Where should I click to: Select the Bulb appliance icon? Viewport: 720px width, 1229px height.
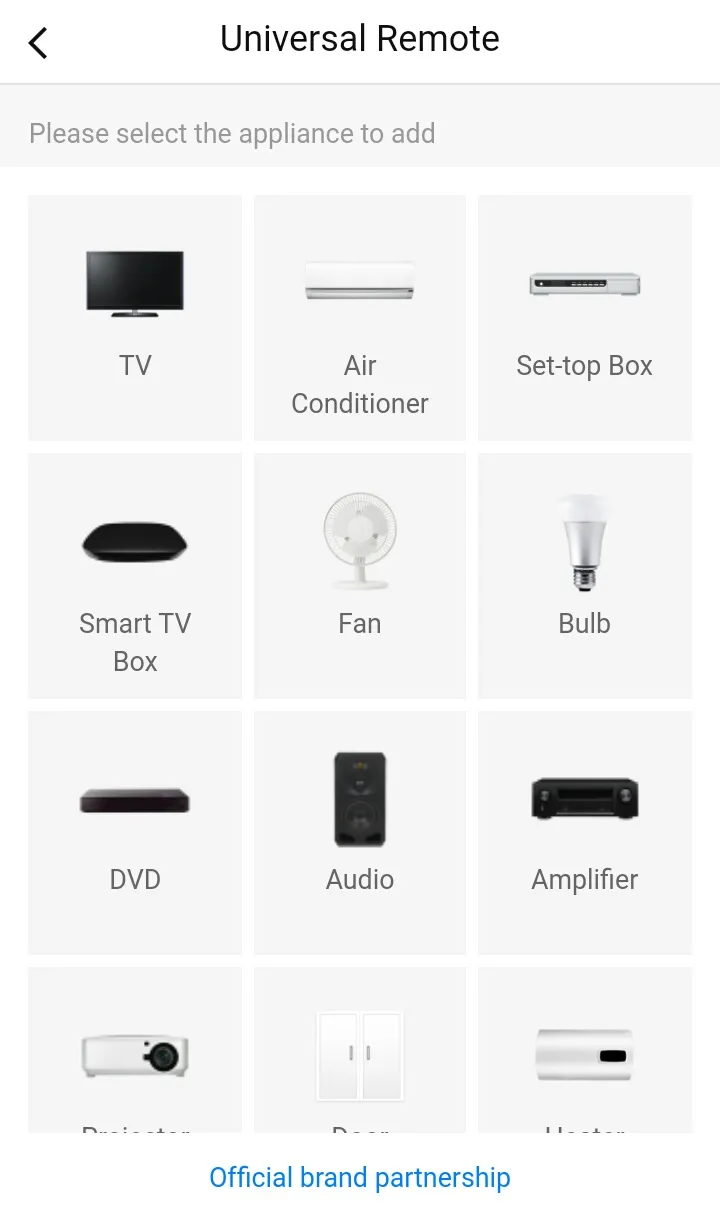(585, 540)
